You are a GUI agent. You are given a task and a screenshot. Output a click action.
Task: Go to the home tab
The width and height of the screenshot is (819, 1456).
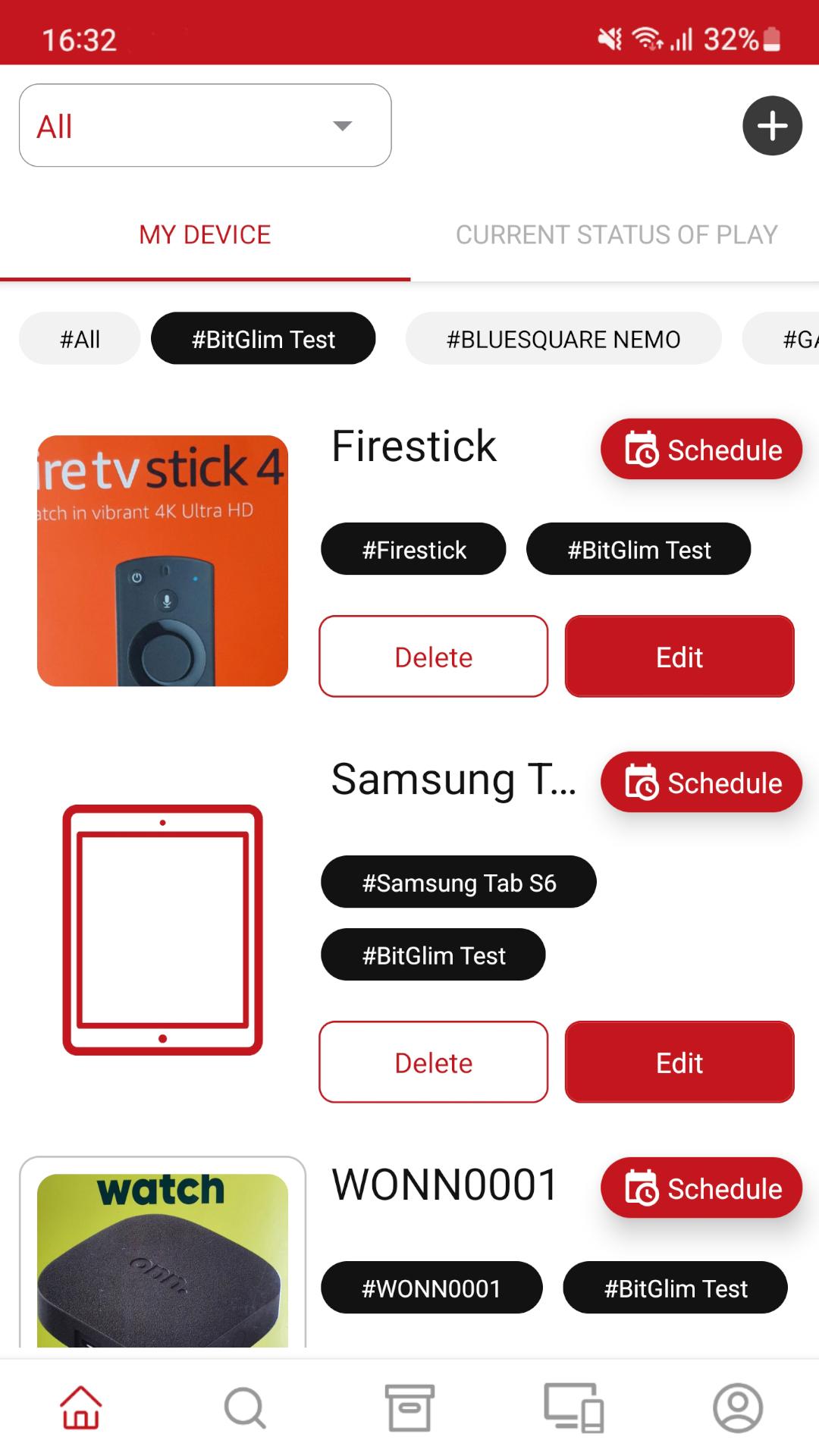(x=81, y=1407)
